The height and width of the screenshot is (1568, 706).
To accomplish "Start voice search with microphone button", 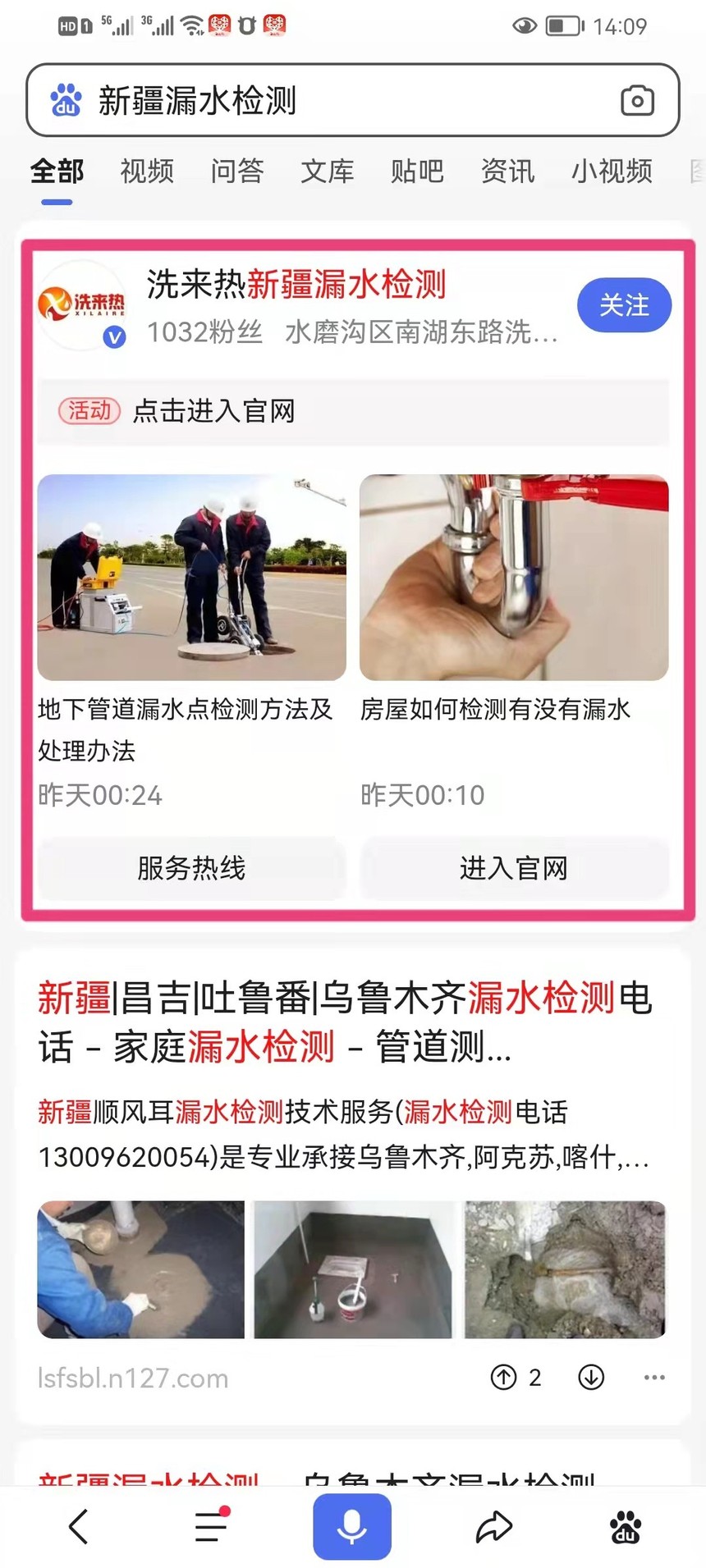I will pyautogui.click(x=352, y=1527).
